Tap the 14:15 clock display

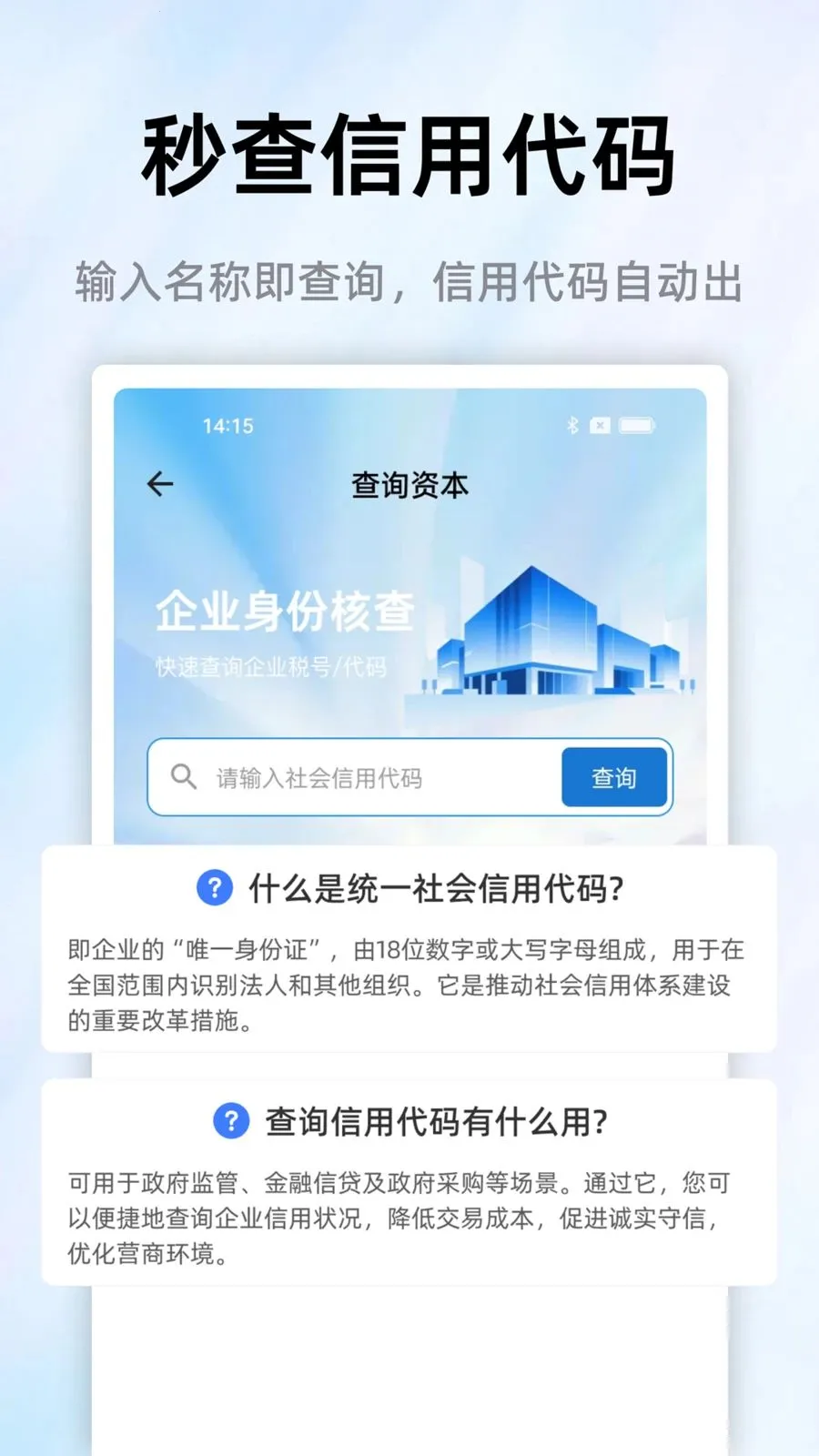[x=230, y=424]
